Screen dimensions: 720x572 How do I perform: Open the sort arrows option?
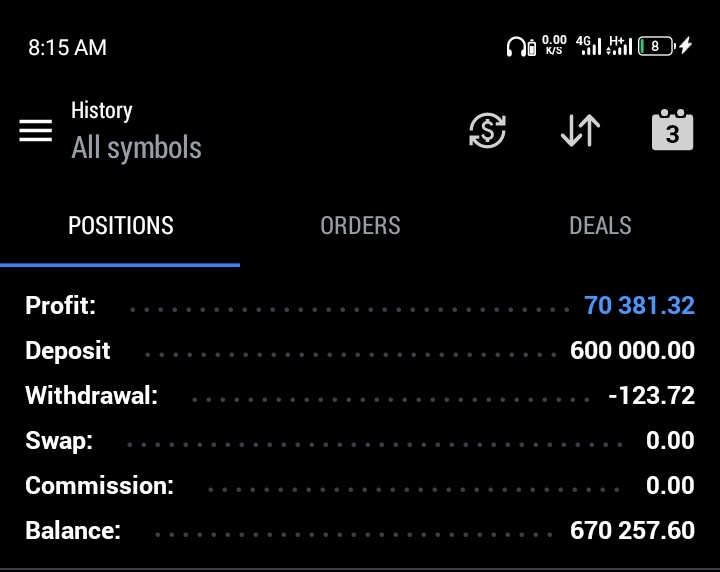(x=580, y=131)
